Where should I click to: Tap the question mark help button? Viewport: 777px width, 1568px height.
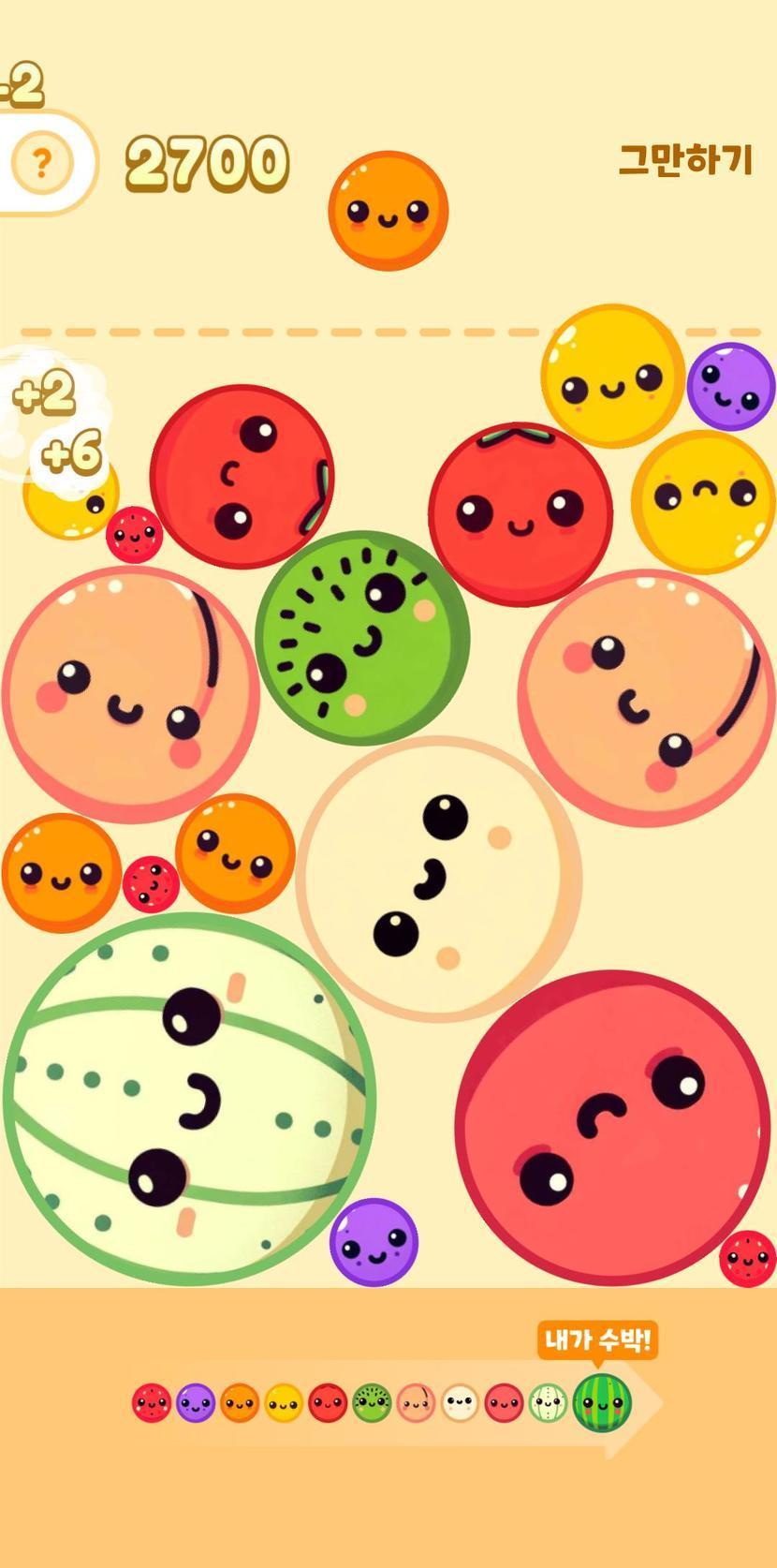[x=40, y=164]
